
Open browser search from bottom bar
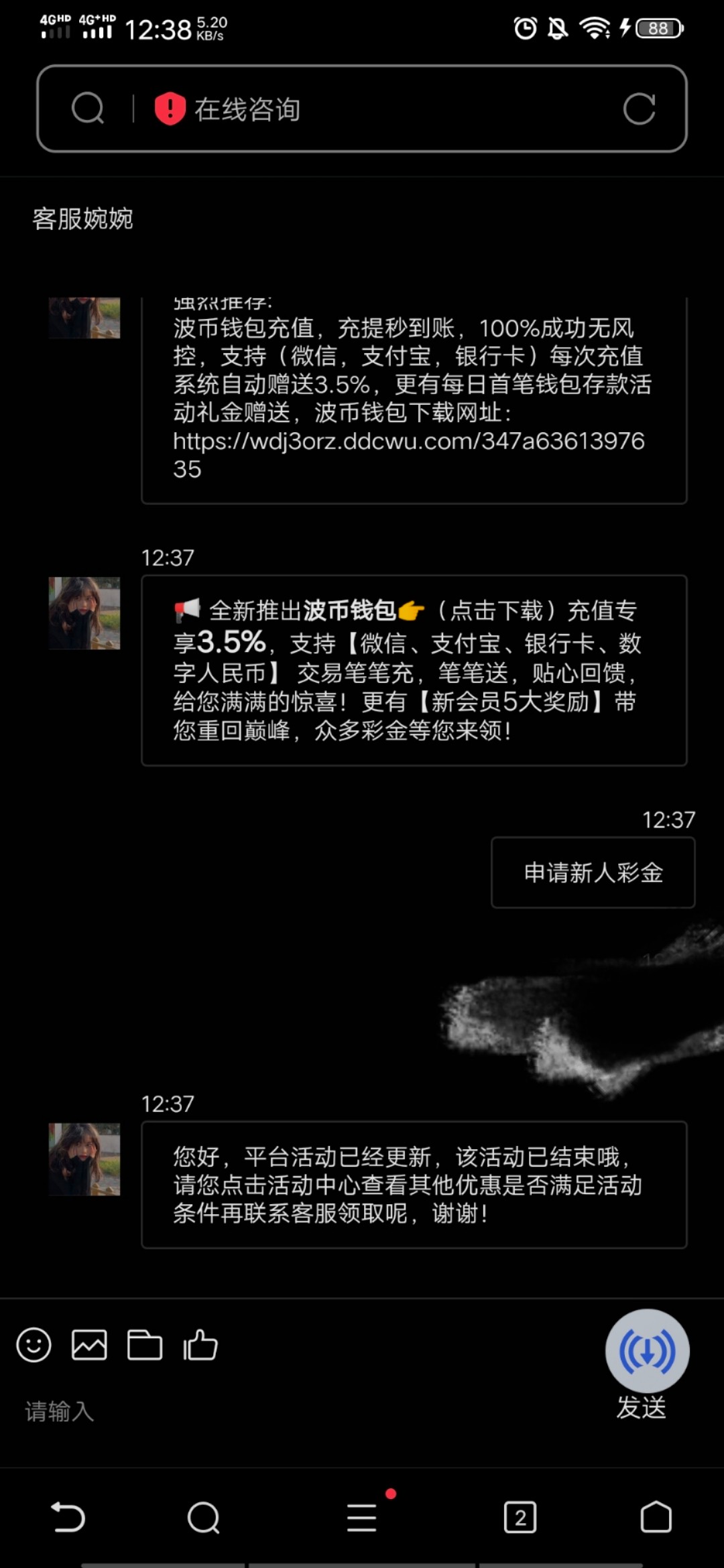pyautogui.click(x=204, y=1518)
